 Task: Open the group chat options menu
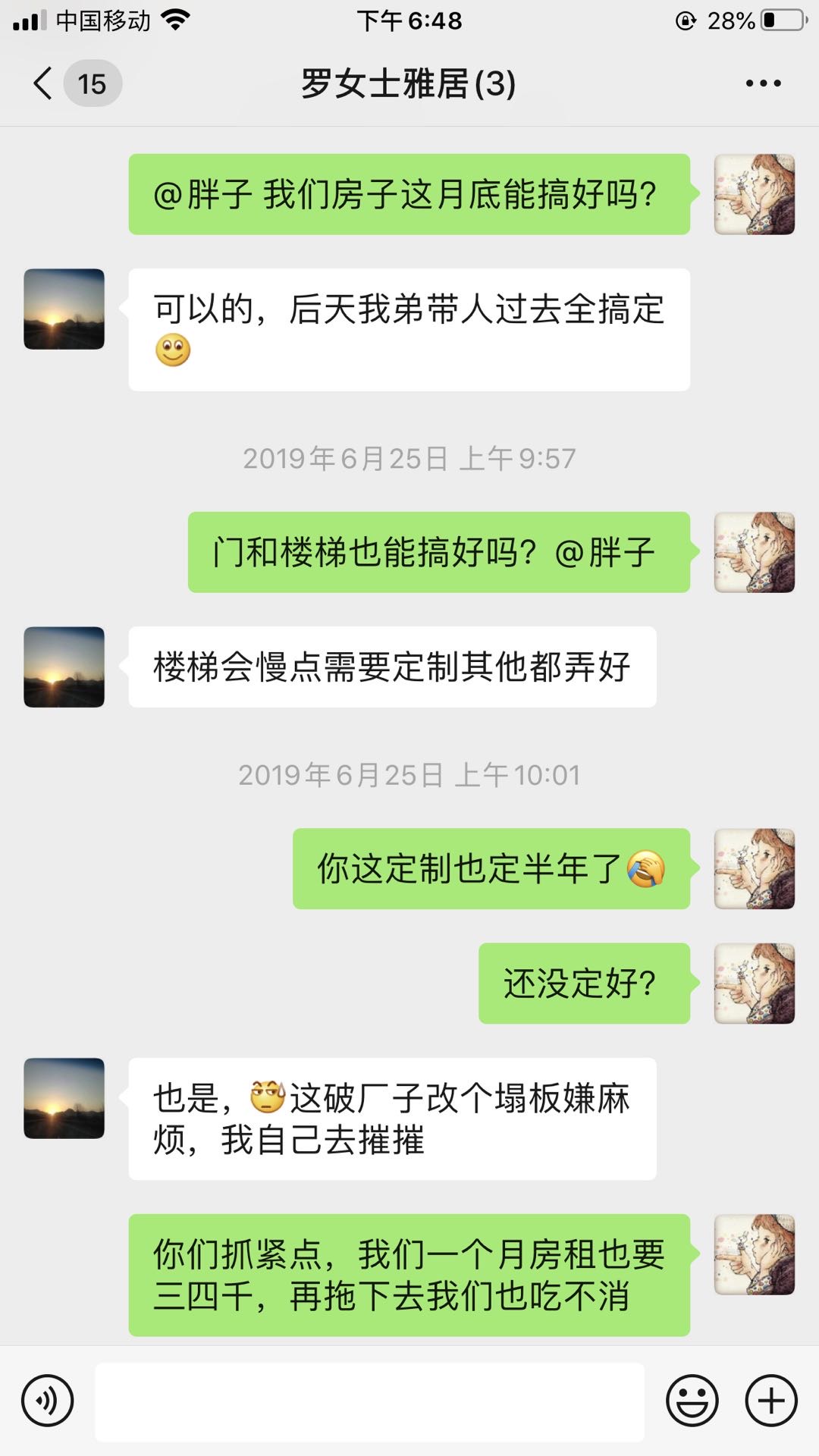tap(763, 83)
